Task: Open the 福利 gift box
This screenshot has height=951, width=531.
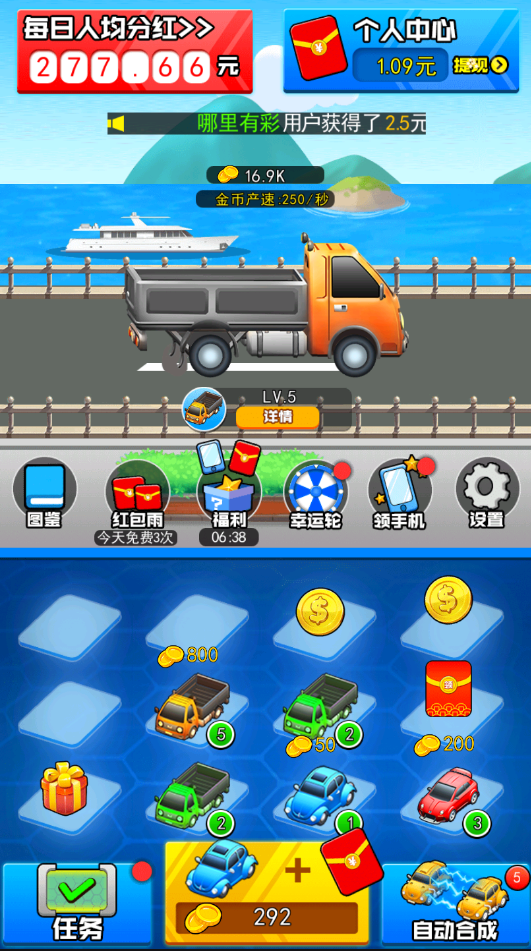Action: 229,490
